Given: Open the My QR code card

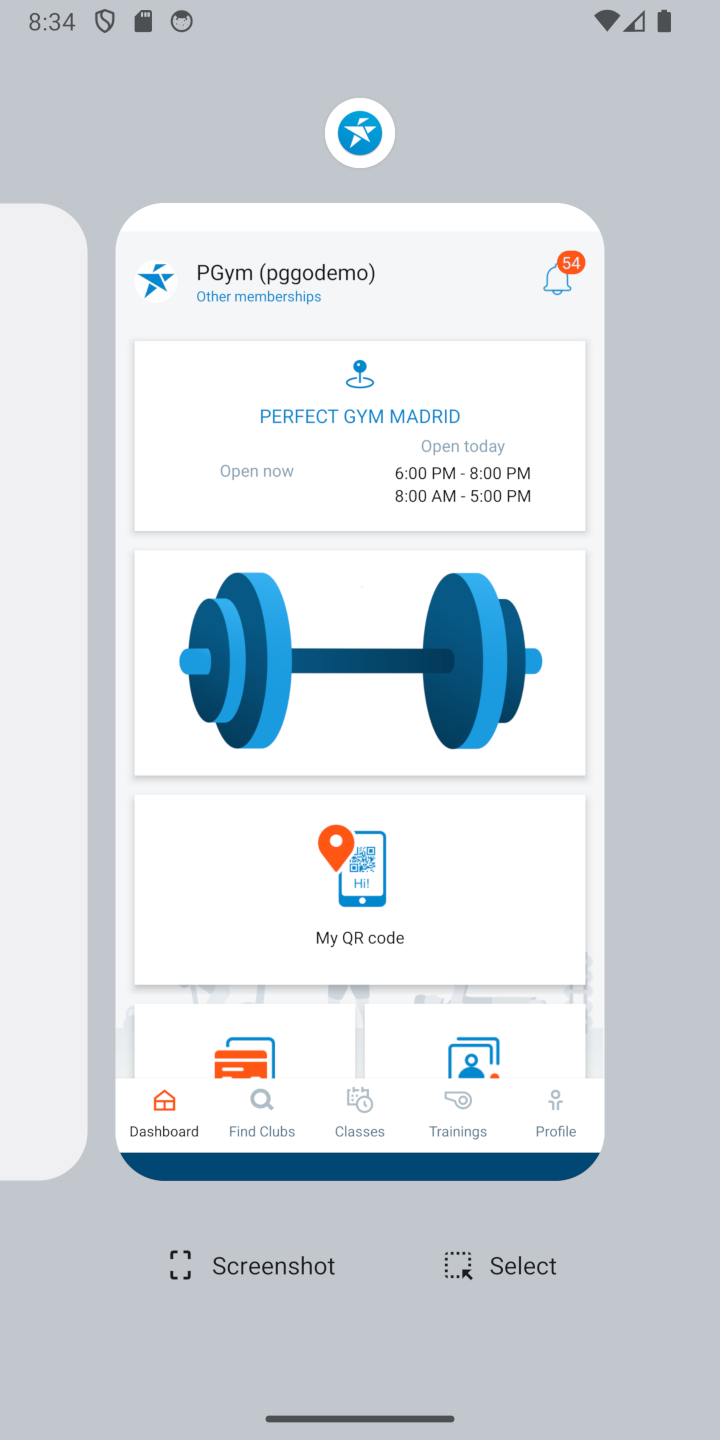Looking at the screenshot, I should [360, 889].
